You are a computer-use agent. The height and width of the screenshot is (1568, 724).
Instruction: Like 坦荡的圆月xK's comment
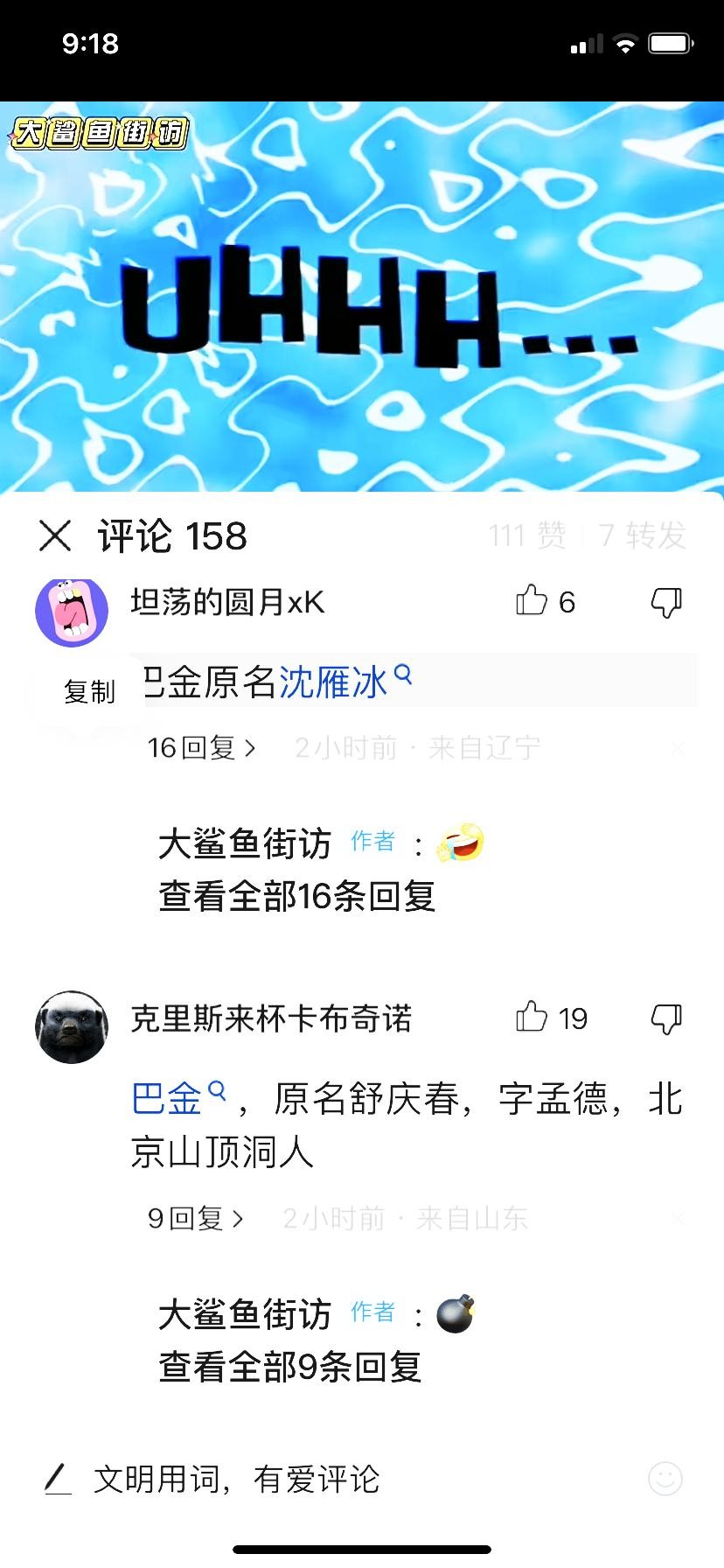click(532, 601)
